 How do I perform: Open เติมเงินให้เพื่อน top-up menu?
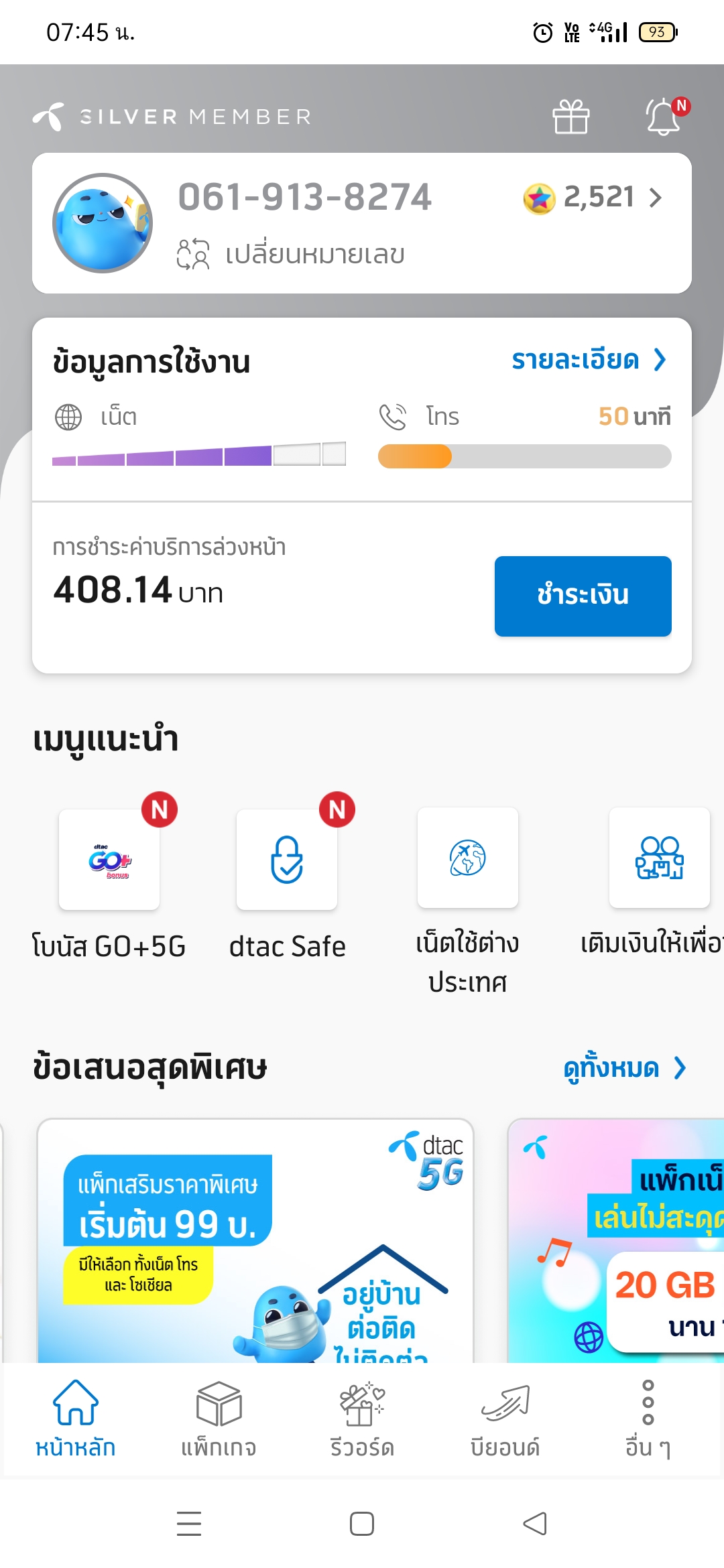click(x=659, y=858)
